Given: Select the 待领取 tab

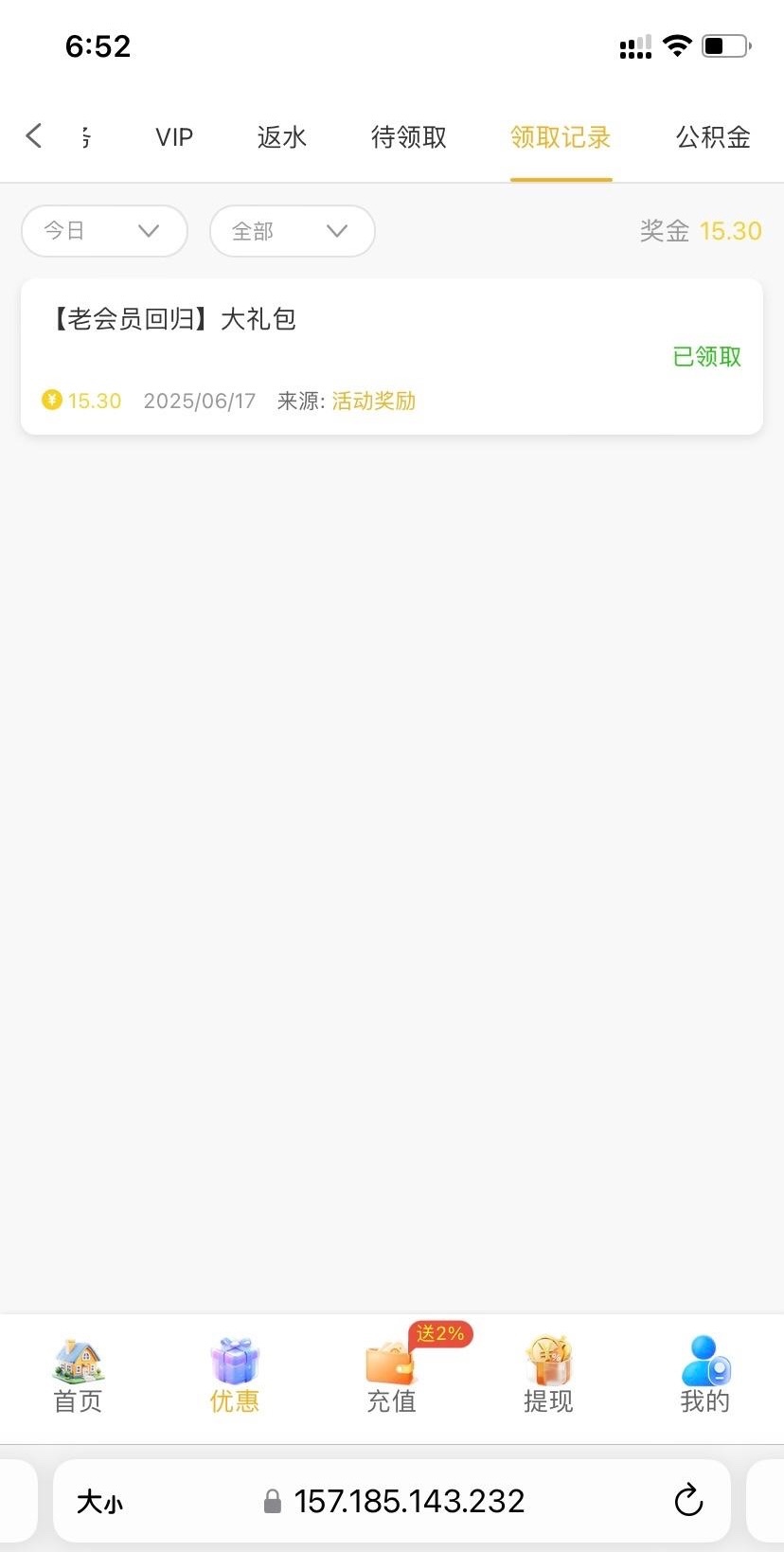Looking at the screenshot, I should pyautogui.click(x=408, y=136).
